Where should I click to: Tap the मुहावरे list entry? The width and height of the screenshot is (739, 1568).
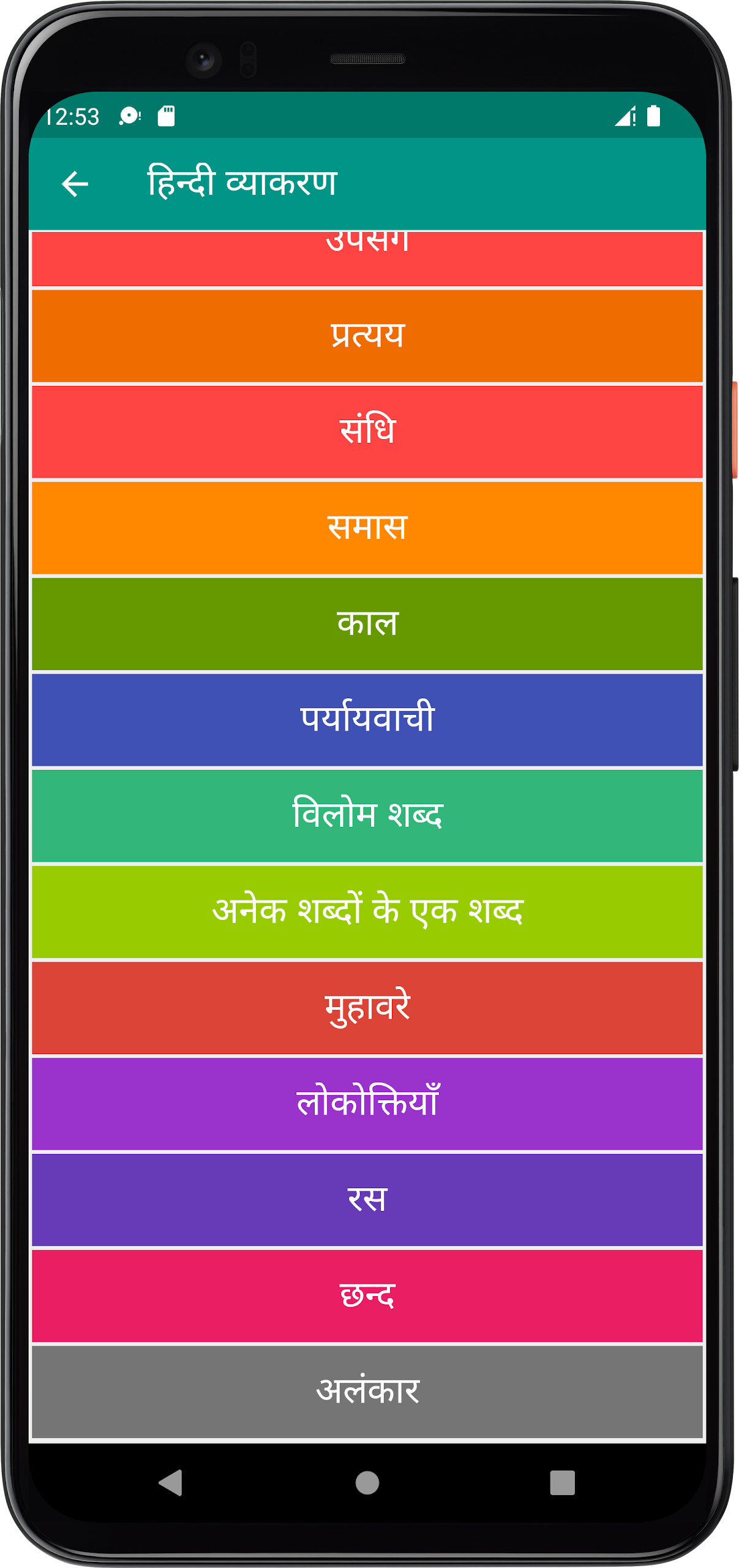369,1008
